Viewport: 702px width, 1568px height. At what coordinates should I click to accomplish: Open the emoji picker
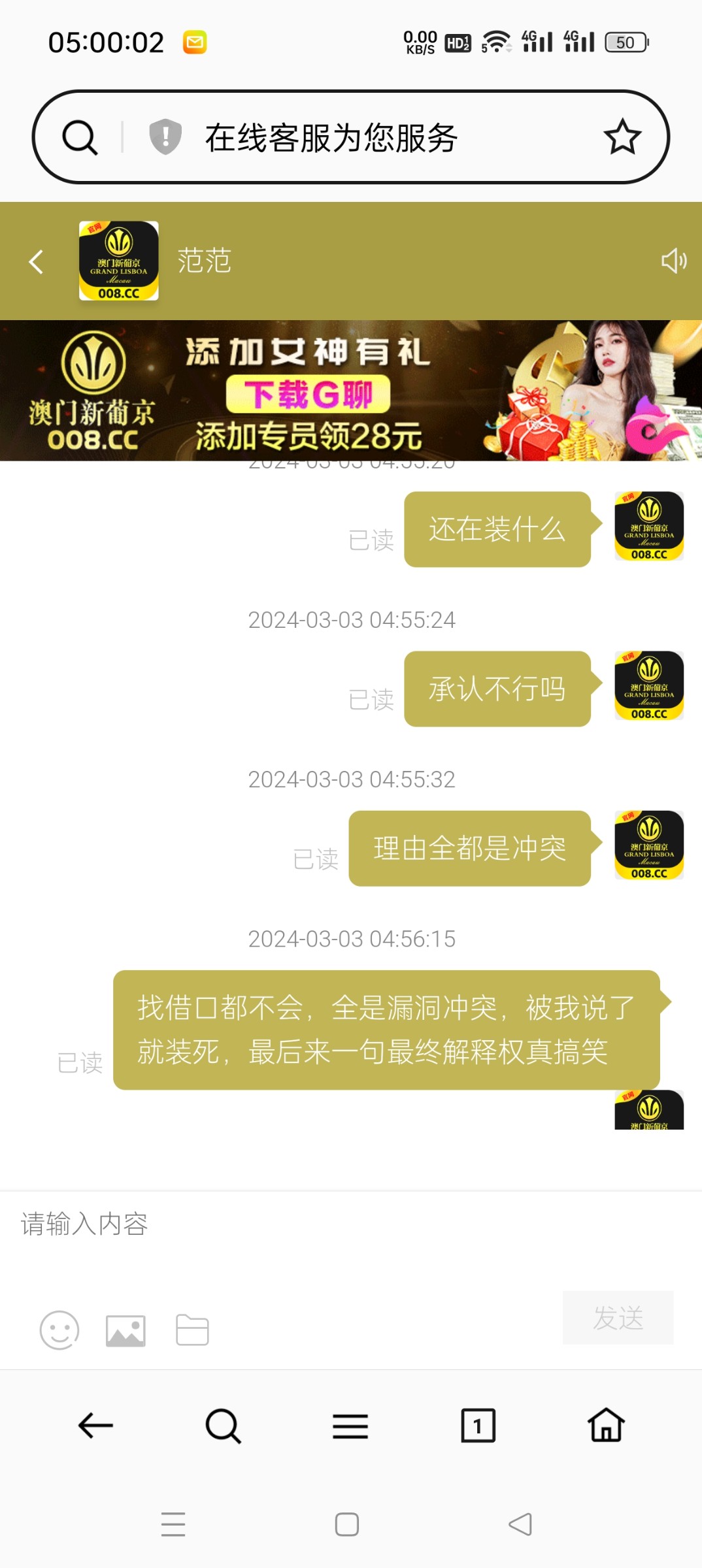[59, 1330]
